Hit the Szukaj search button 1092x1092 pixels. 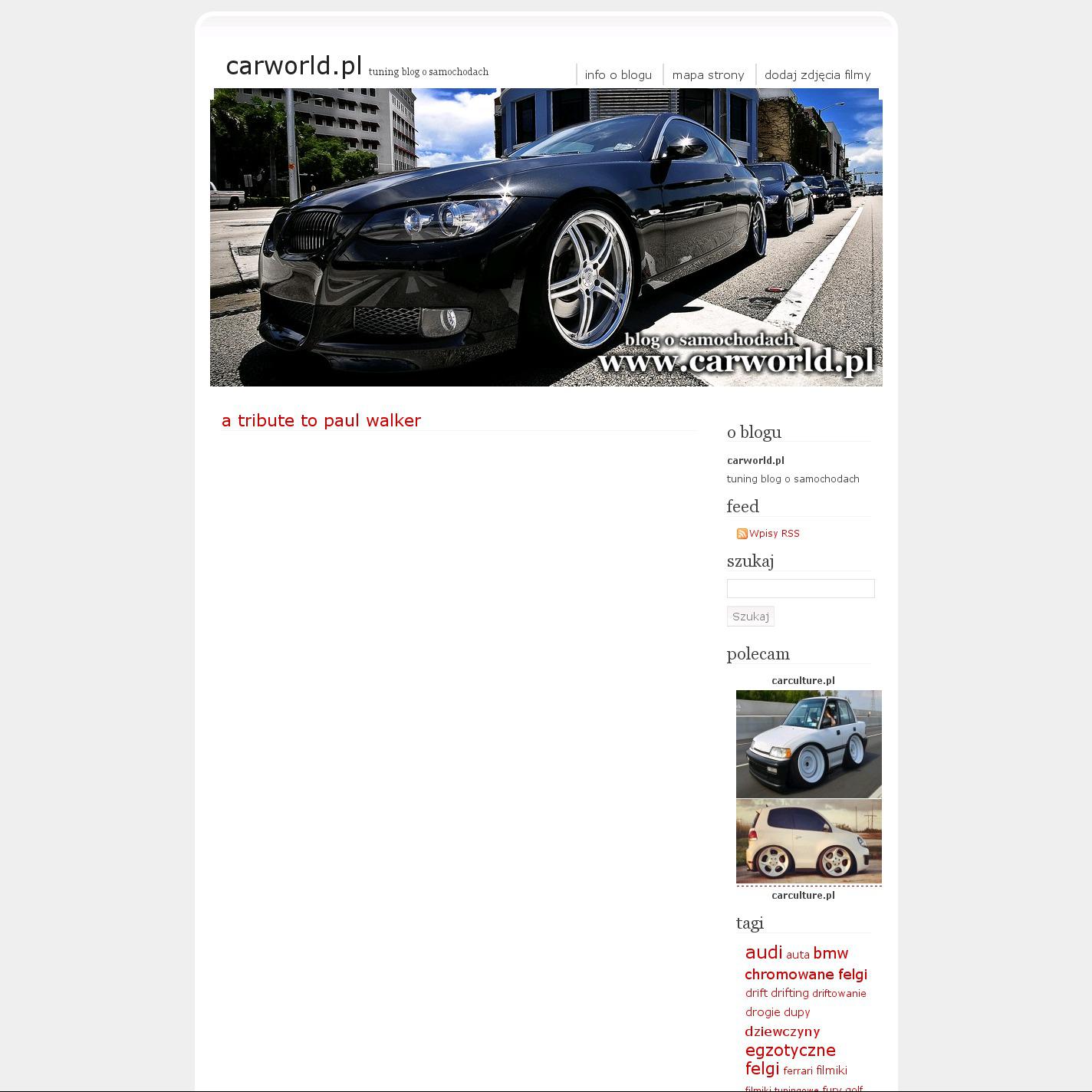tap(750, 617)
